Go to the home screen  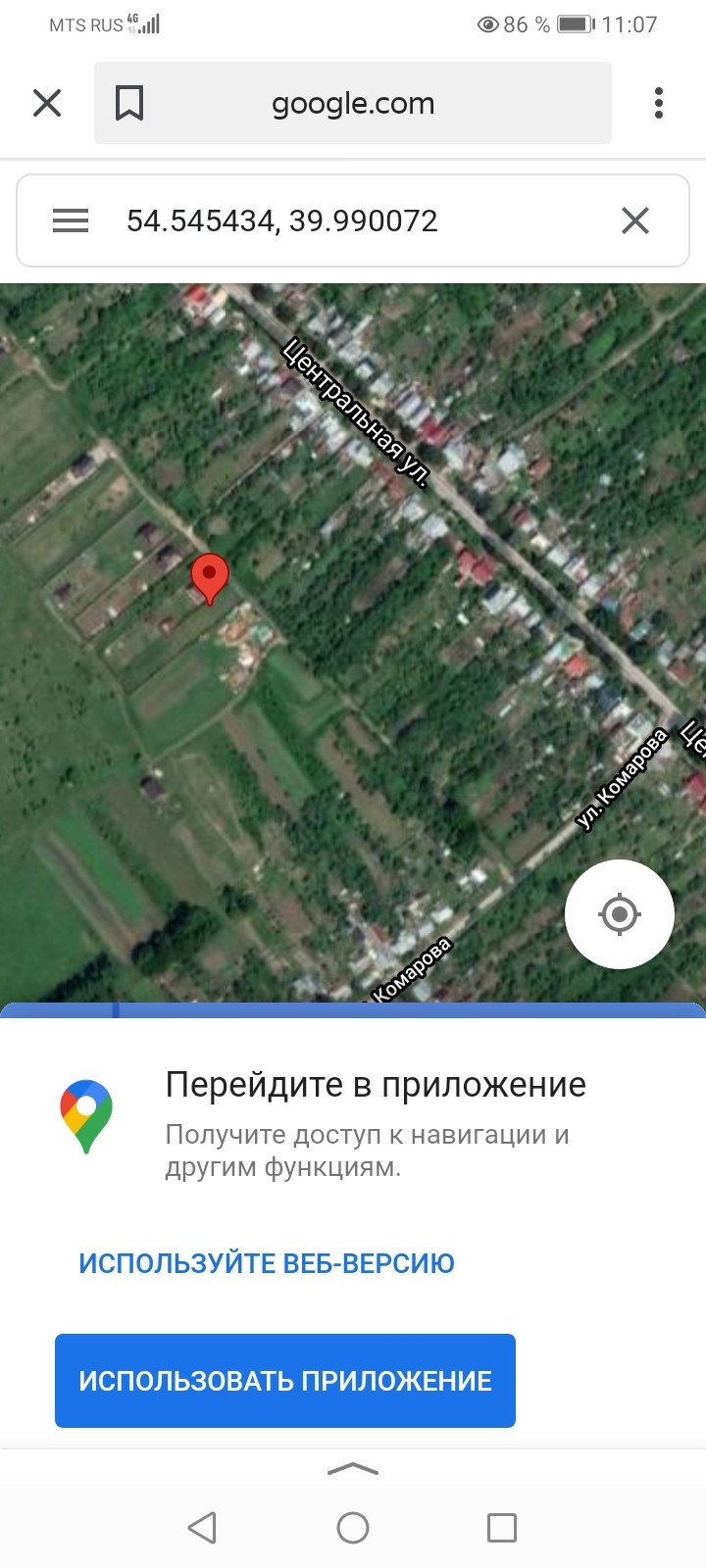(353, 1527)
